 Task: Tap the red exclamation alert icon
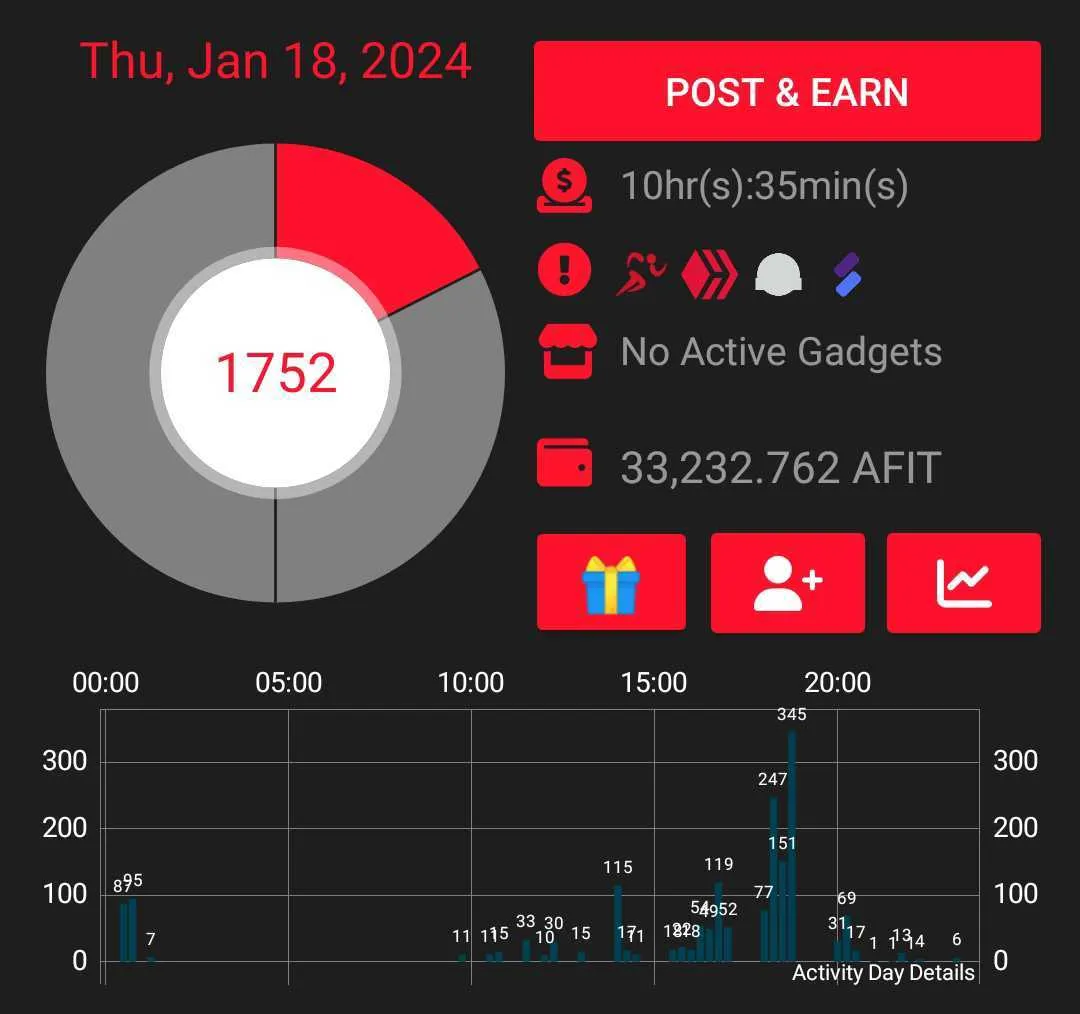pyautogui.click(x=564, y=270)
